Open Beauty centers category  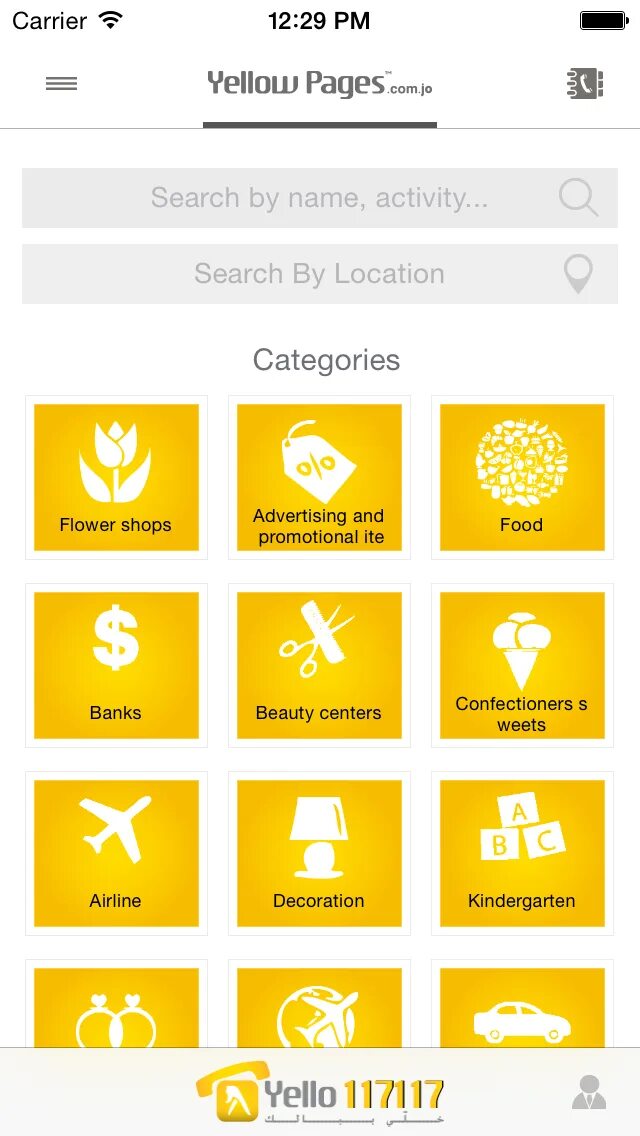(x=319, y=665)
